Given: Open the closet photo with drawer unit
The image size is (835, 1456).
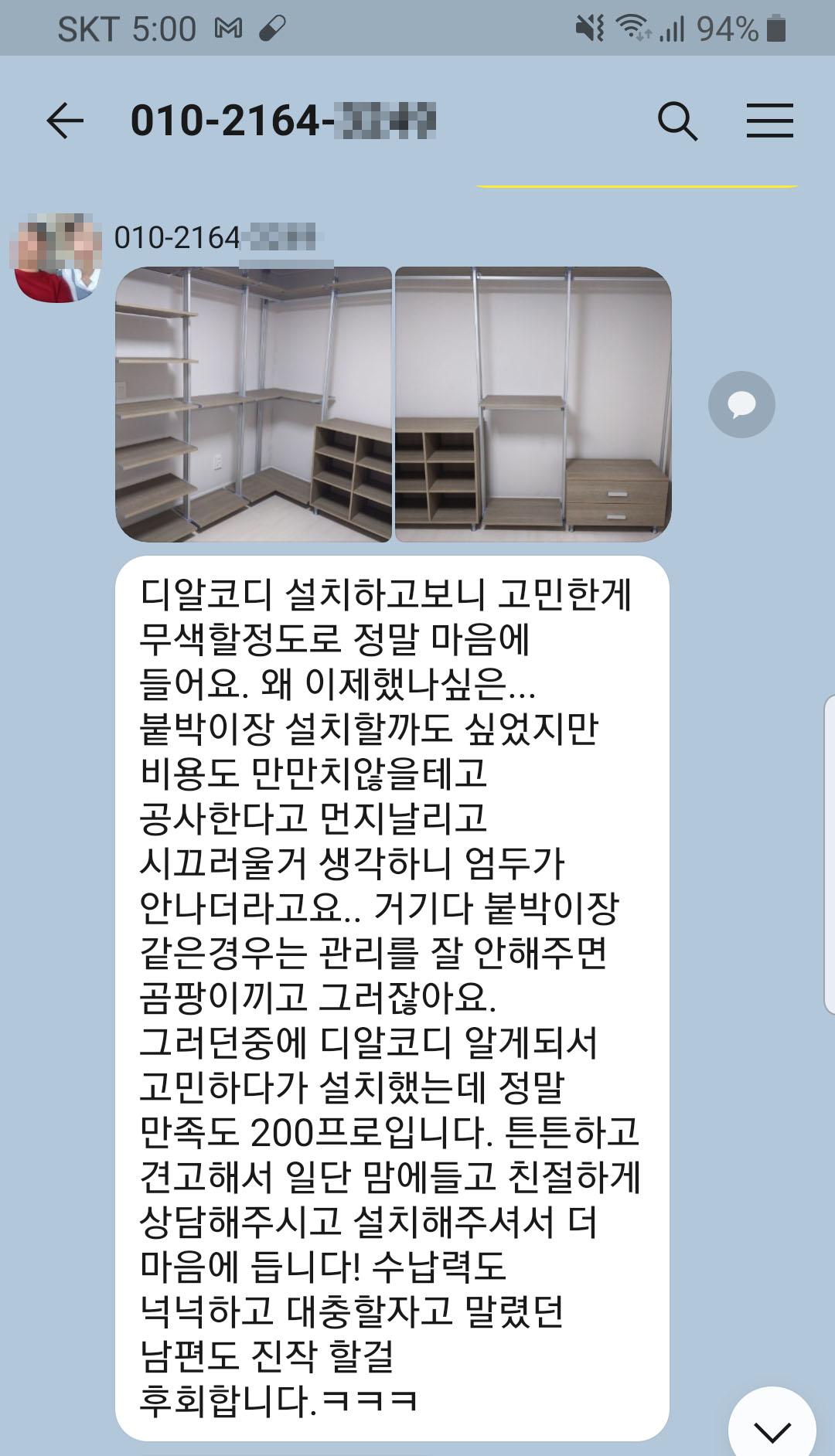Looking at the screenshot, I should point(533,404).
